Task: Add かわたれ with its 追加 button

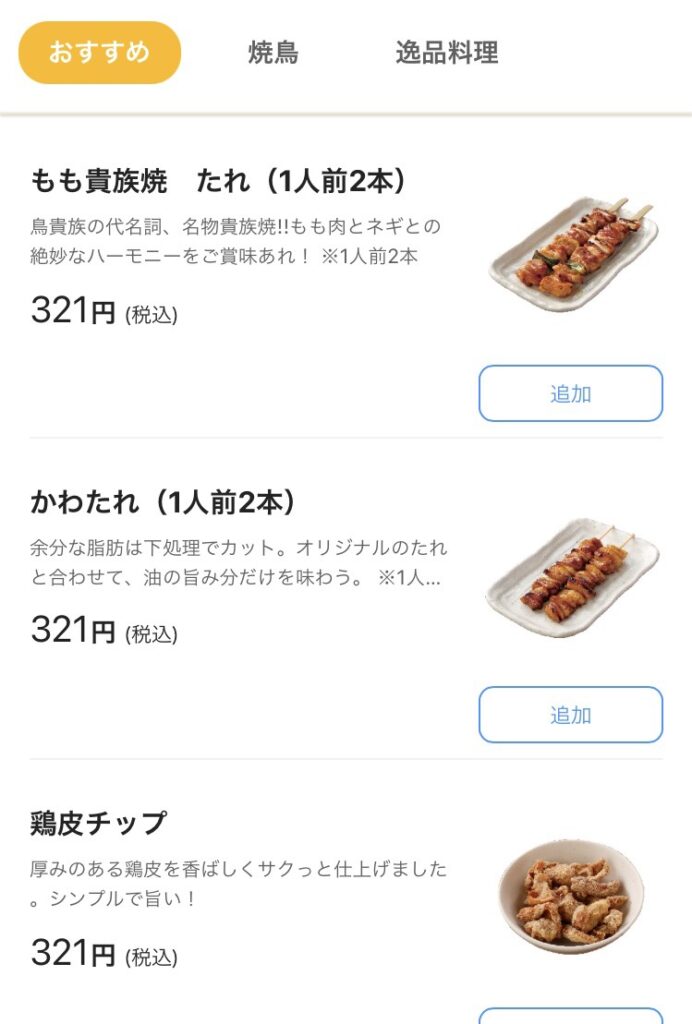Action: tap(570, 714)
